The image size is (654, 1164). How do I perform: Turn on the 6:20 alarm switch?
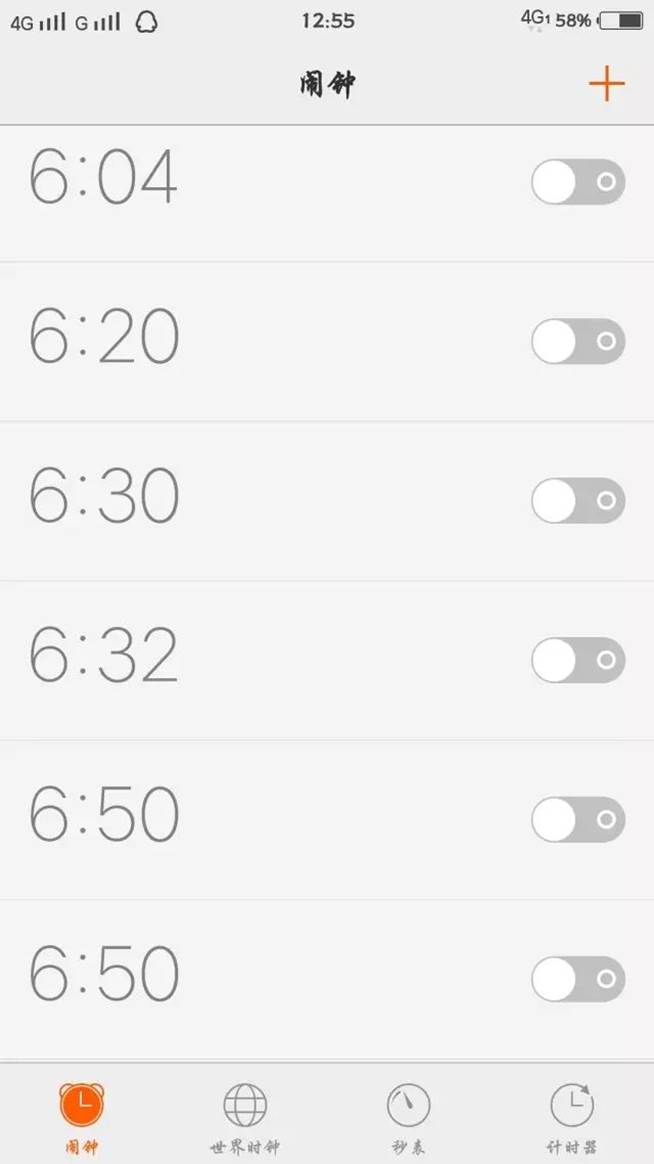578,341
